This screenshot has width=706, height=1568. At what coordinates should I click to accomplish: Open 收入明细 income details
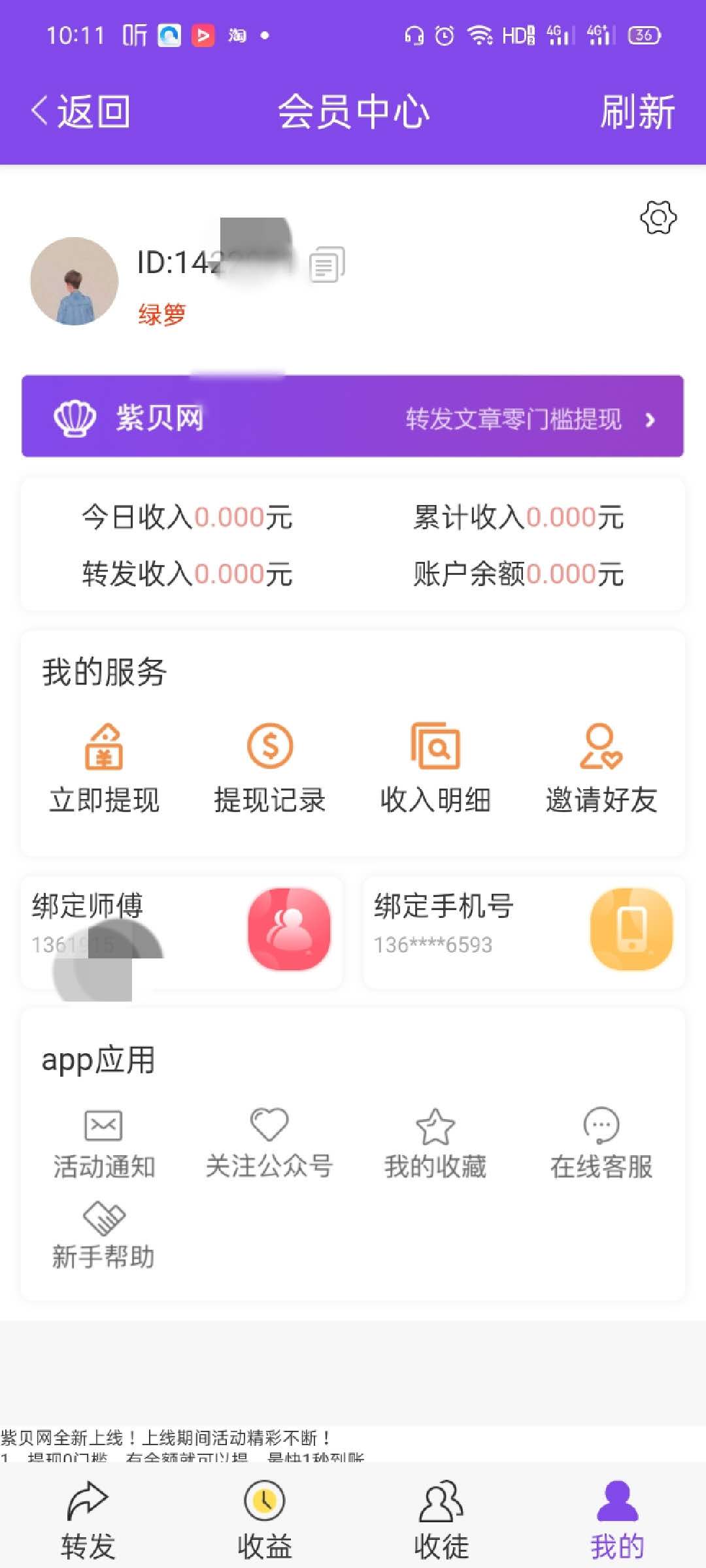pyautogui.click(x=435, y=769)
